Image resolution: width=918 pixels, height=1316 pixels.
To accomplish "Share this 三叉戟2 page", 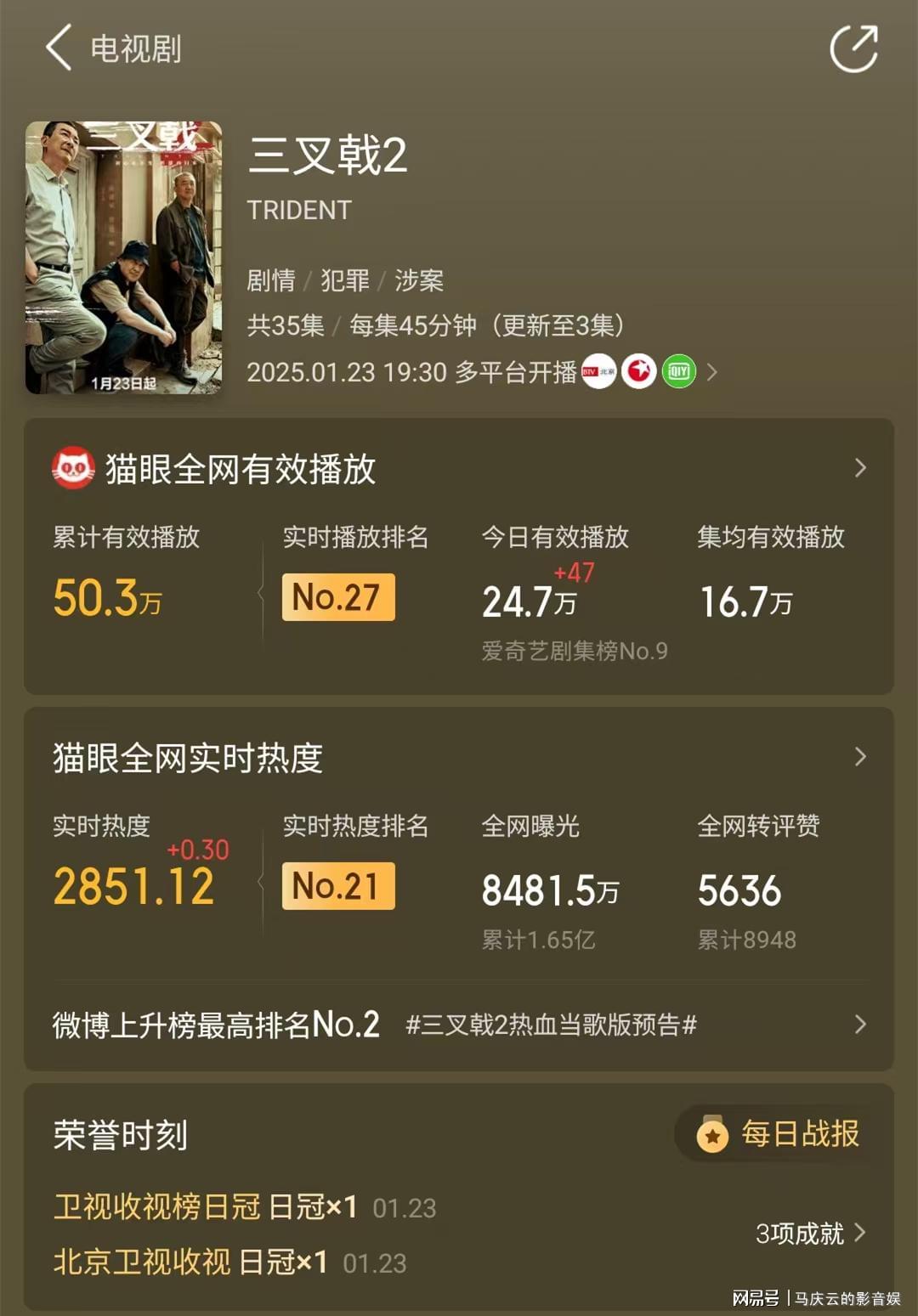I will [853, 48].
